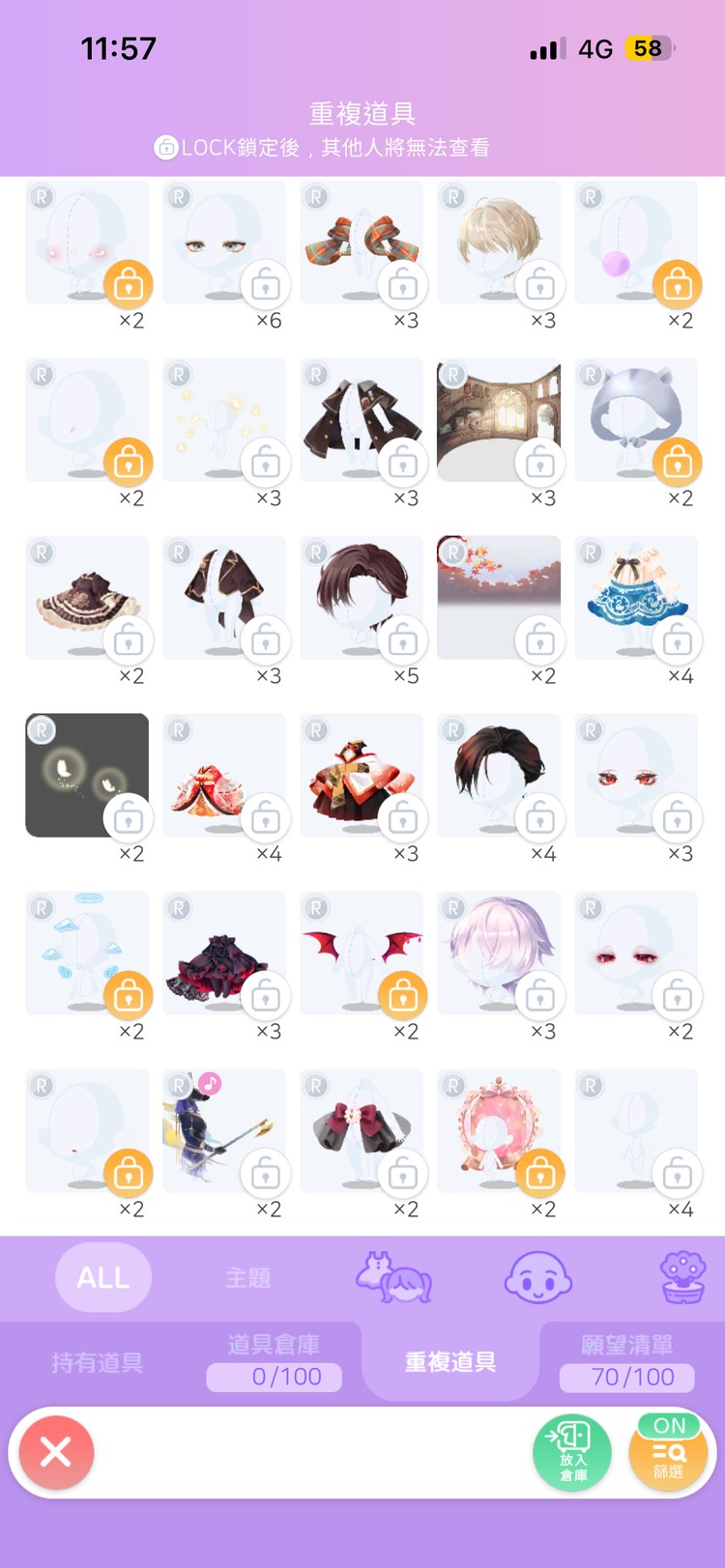The image size is (725, 1568).
Task: Lock the autumn maple background item
Action: [539, 641]
